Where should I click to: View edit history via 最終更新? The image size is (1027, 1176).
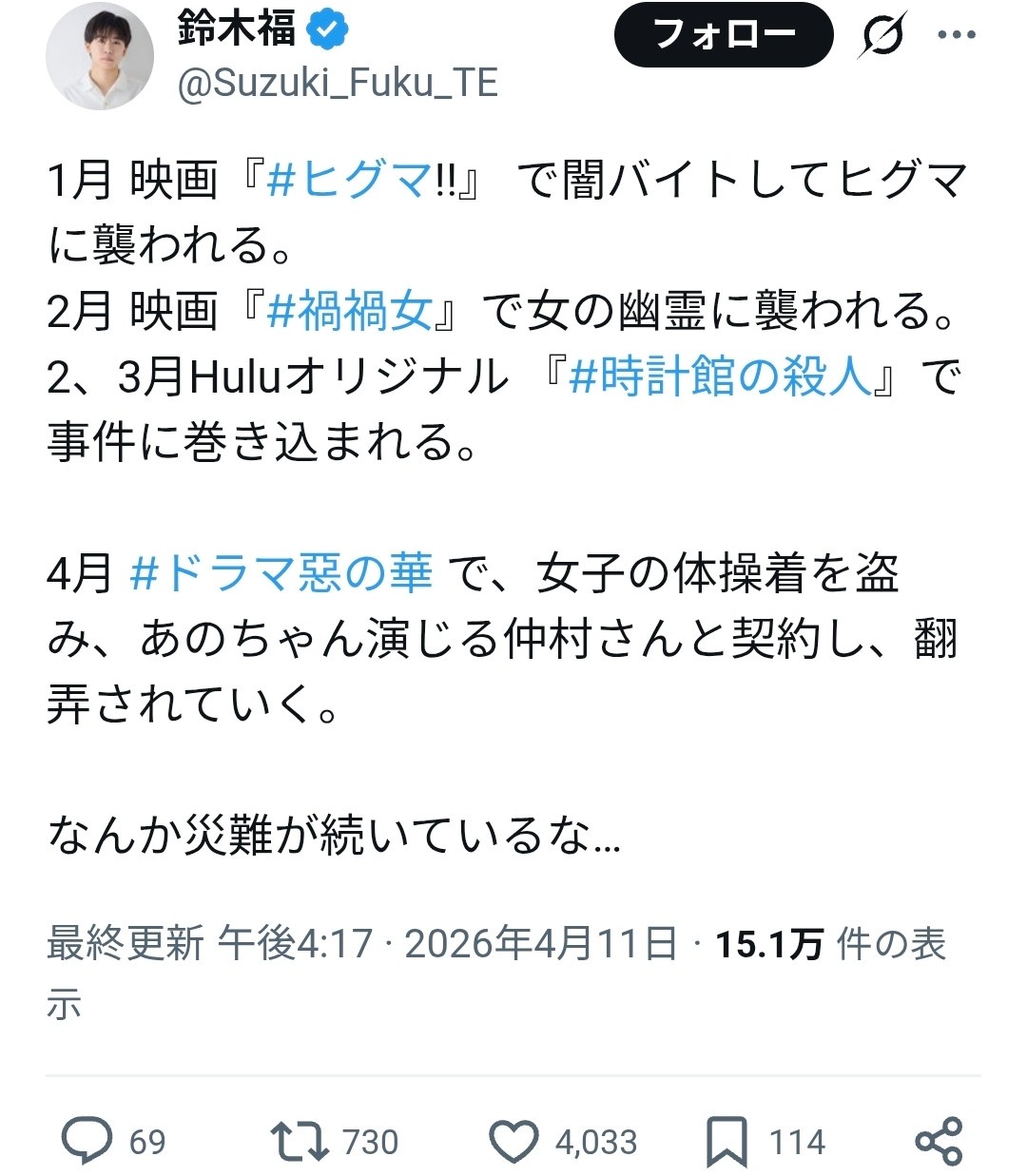[x=125, y=944]
